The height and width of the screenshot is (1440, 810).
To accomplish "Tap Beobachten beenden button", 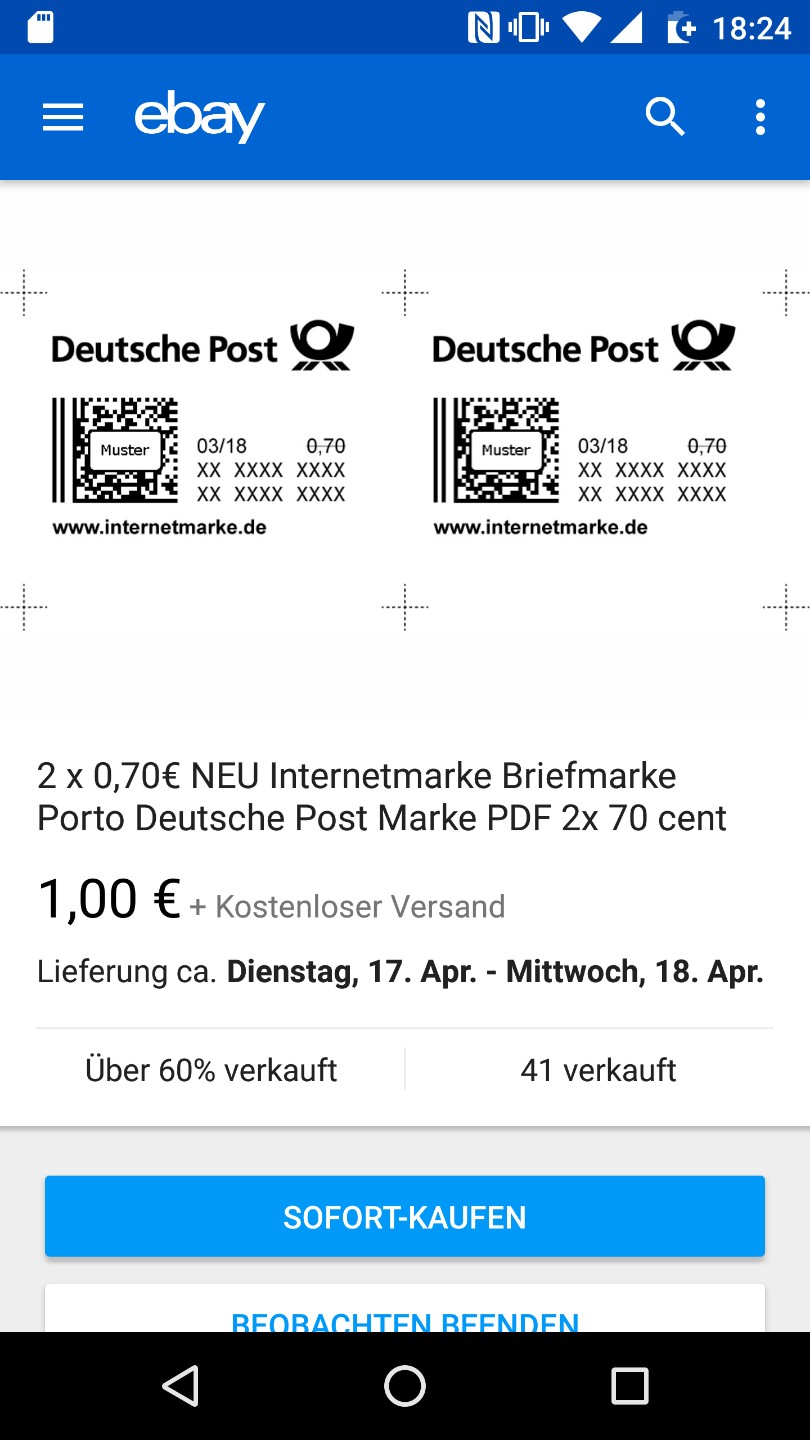I will point(405,1309).
